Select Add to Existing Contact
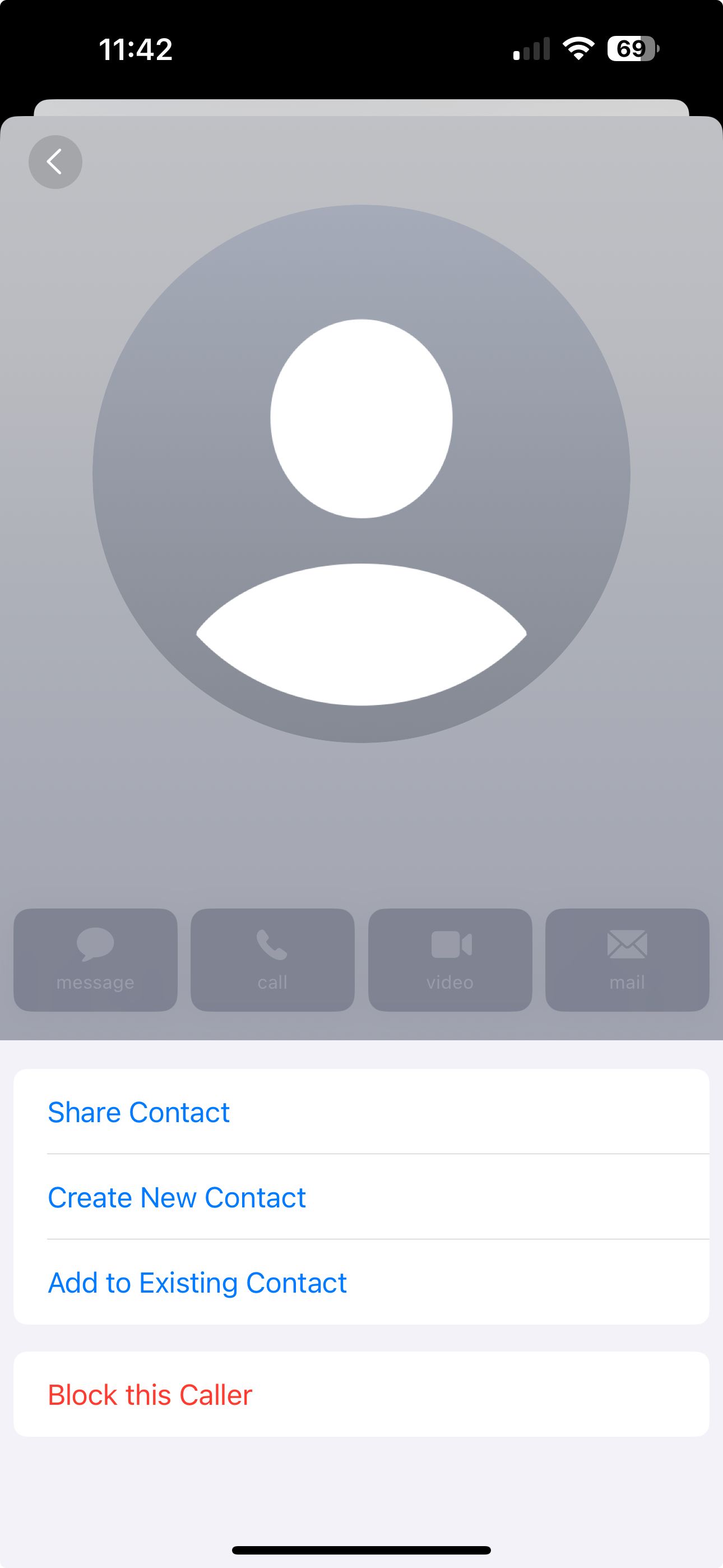The height and width of the screenshot is (1568, 723). pyautogui.click(x=197, y=1283)
